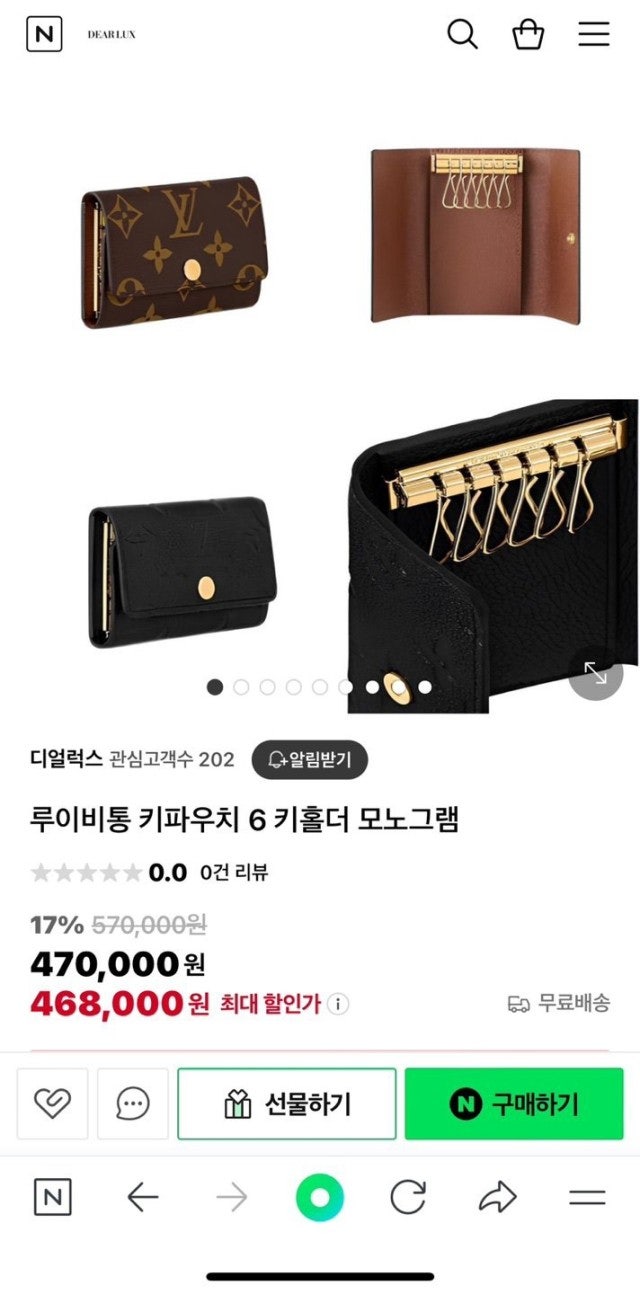
Task: Go to Naver home in browser bar
Action: point(53,1197)
